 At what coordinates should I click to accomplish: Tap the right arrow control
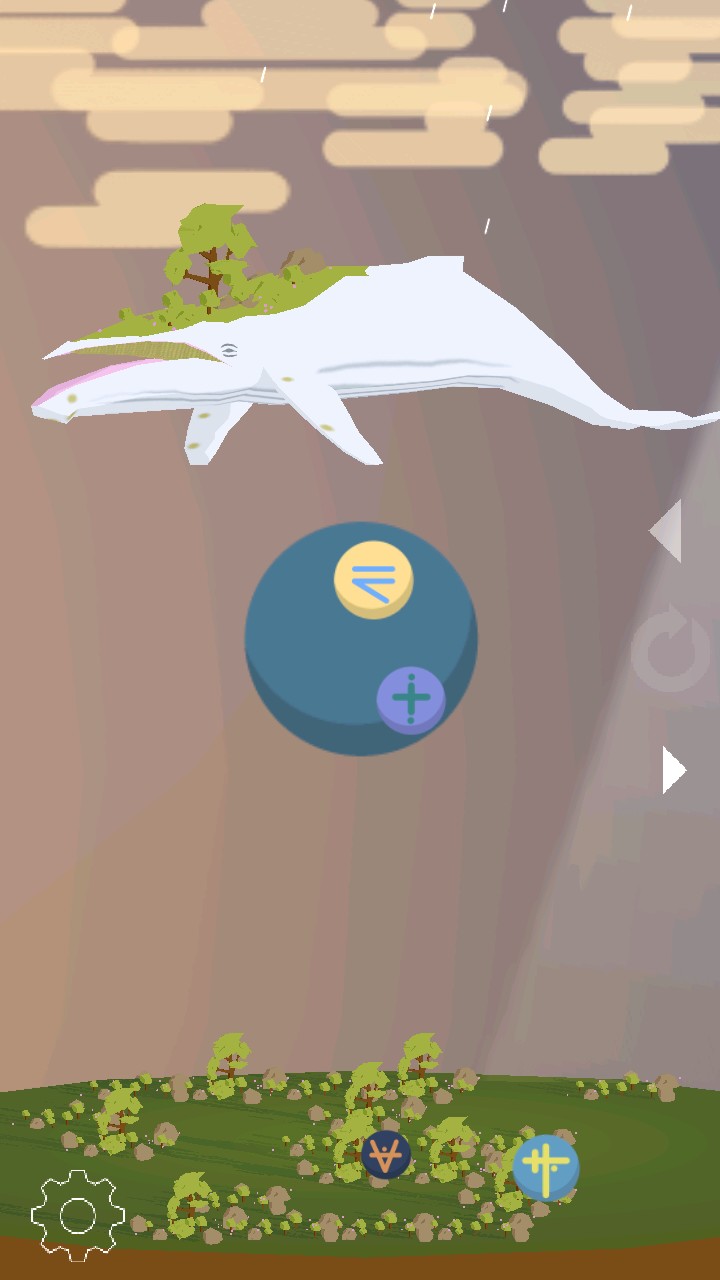click(673, 770)
